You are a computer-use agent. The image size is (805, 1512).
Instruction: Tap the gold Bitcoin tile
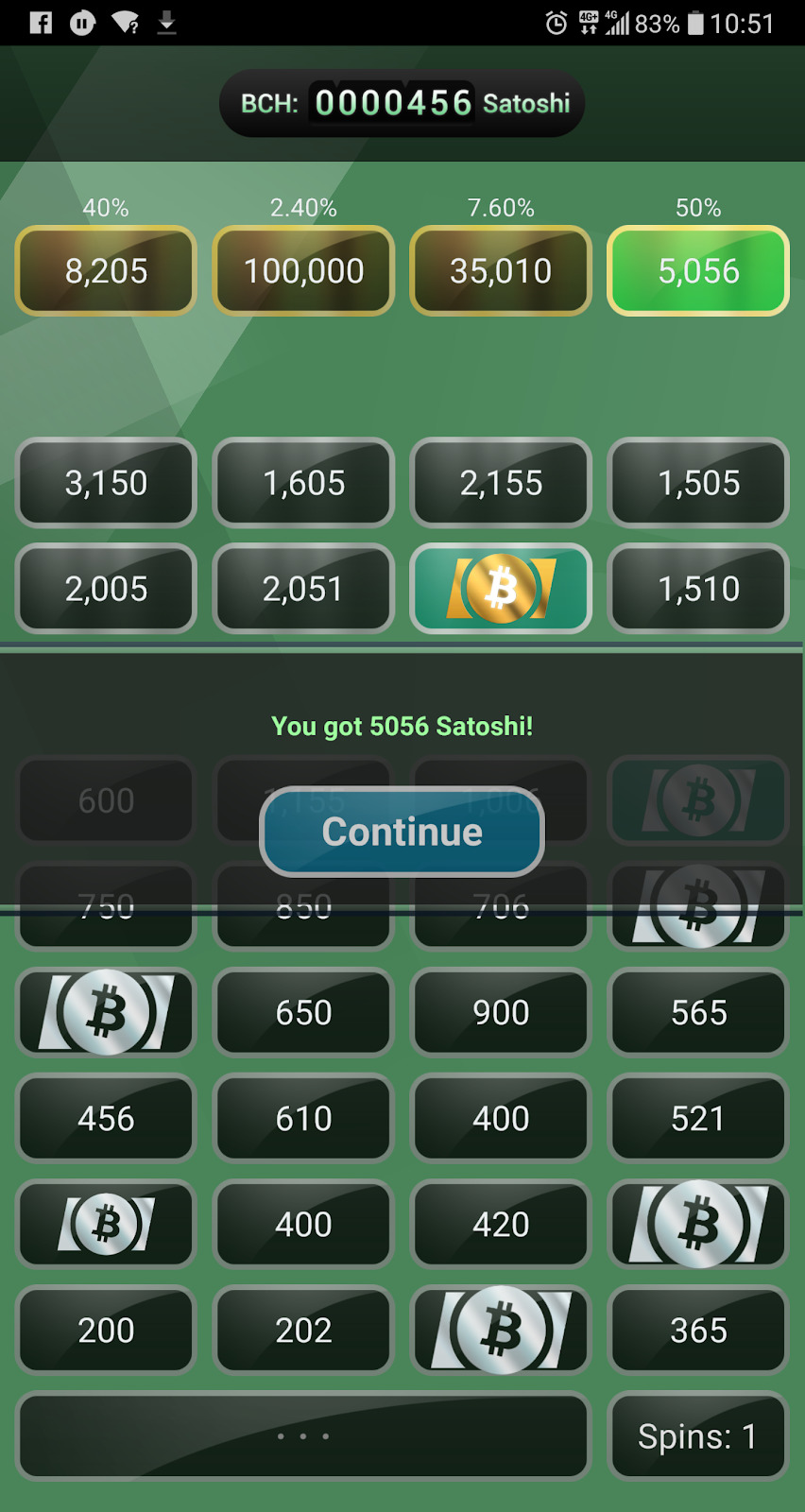(501, 589)
